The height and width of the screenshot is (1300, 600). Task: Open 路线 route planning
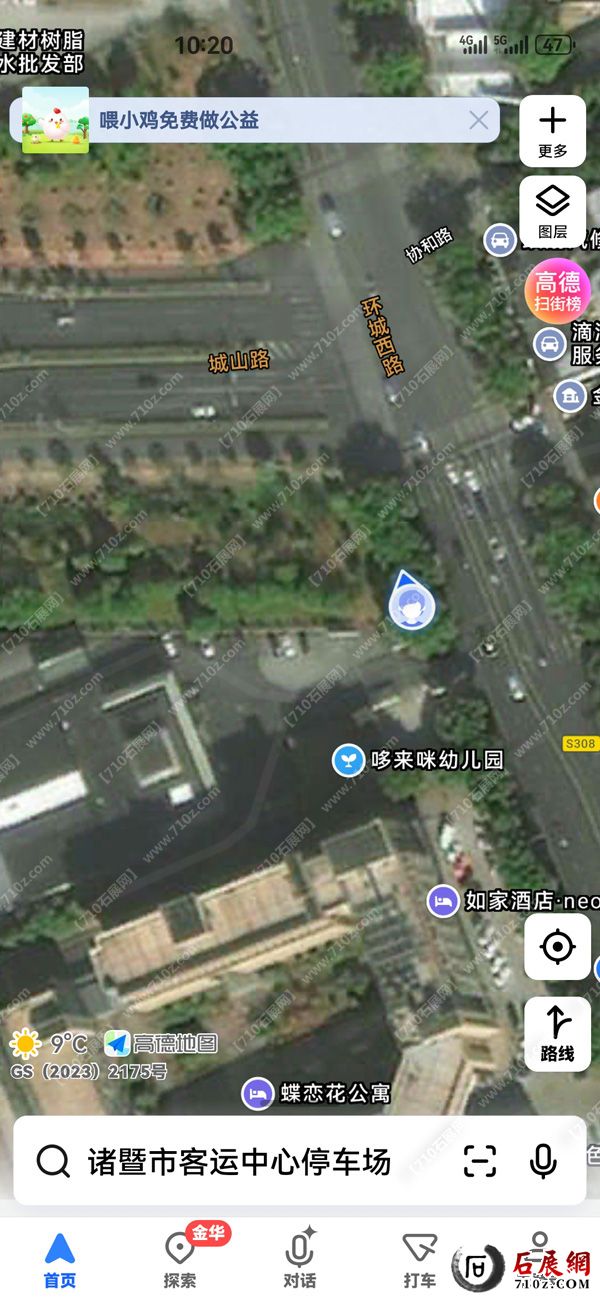pos(557,1033)
